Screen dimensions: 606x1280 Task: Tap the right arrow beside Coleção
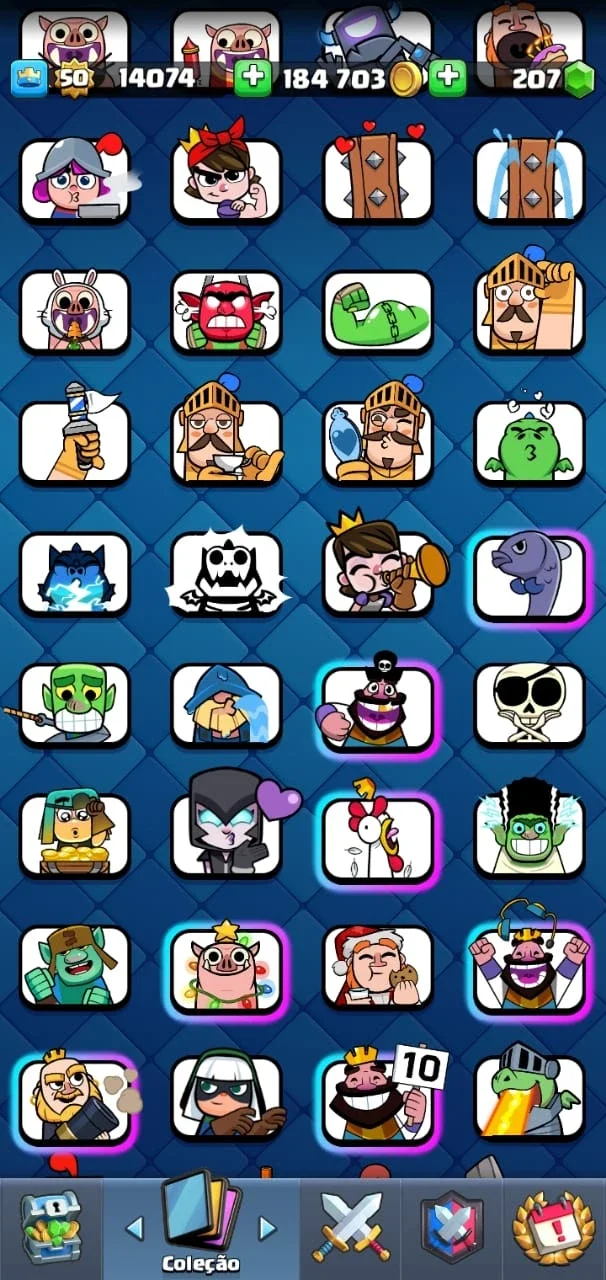pos(267,1227)
